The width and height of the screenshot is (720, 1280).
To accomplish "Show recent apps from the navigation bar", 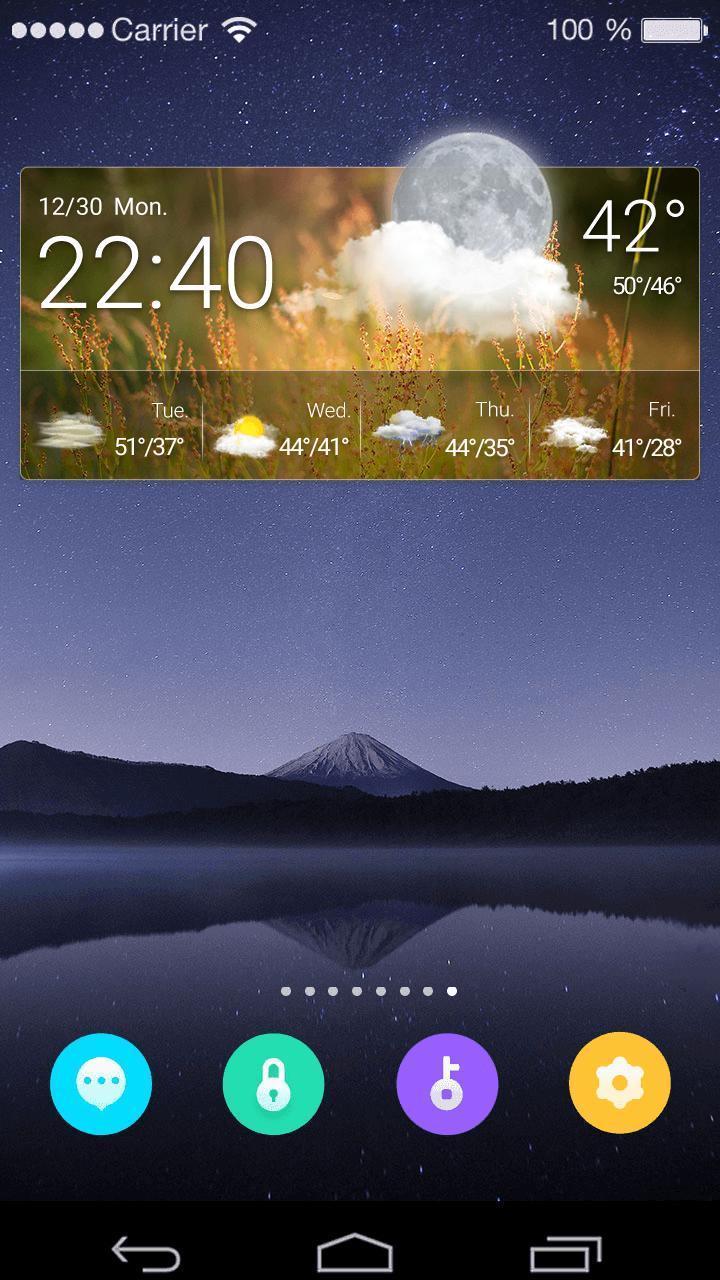I will 566,1251.
